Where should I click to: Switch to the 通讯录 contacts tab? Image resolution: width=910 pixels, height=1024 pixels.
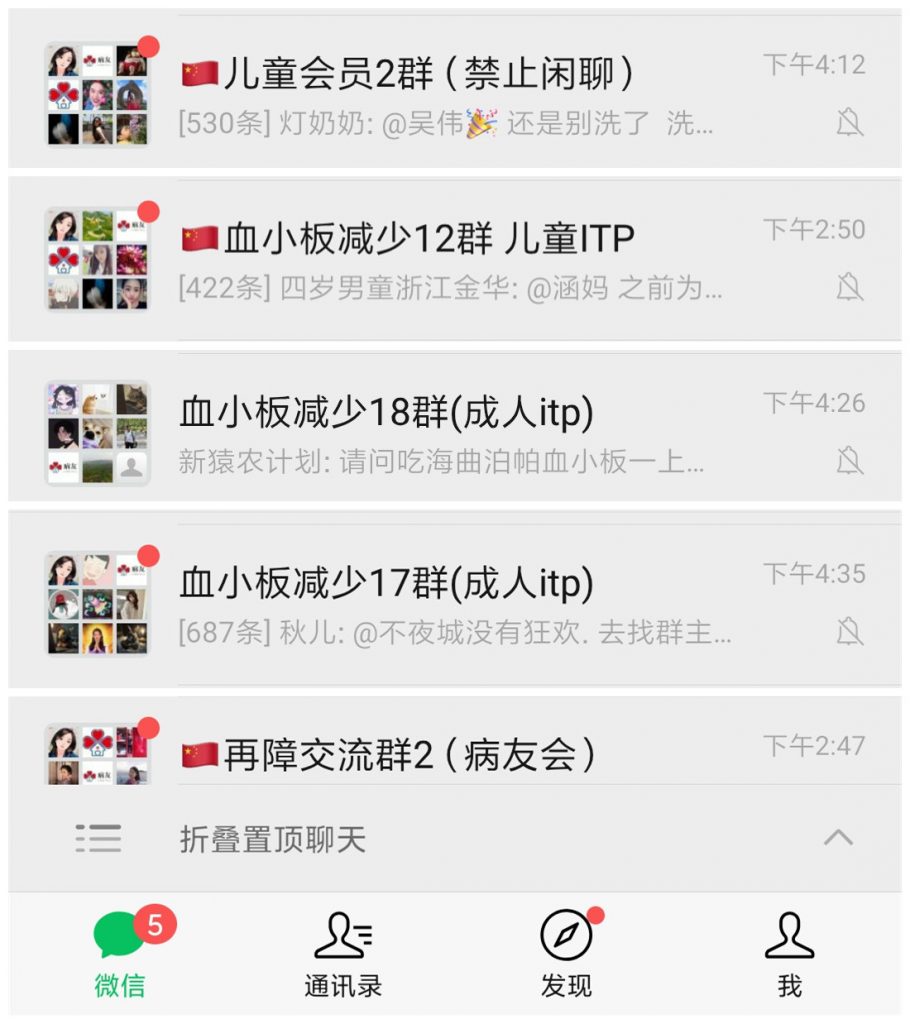[343, 954]
